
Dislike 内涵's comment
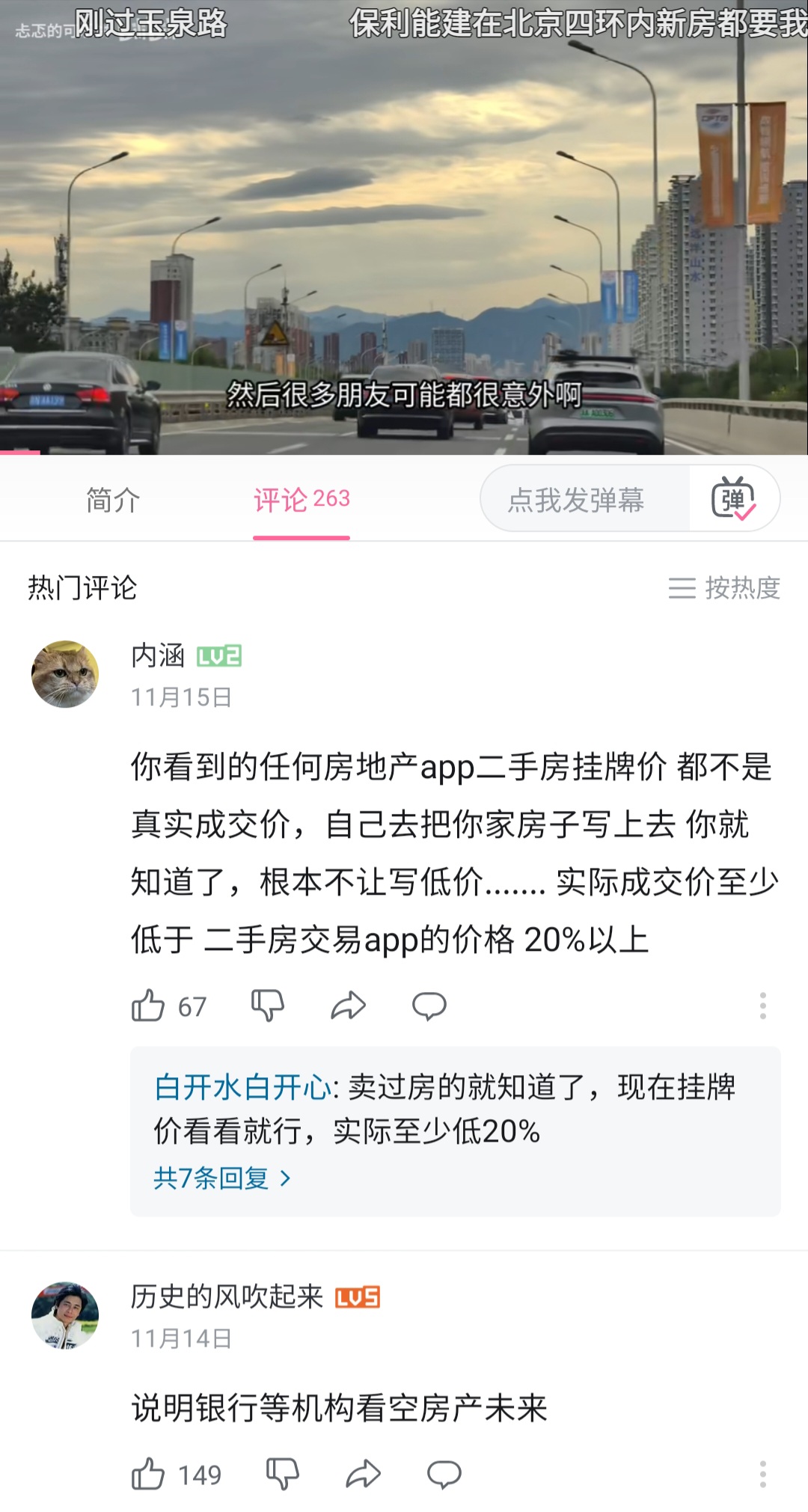coord(267,1006)
